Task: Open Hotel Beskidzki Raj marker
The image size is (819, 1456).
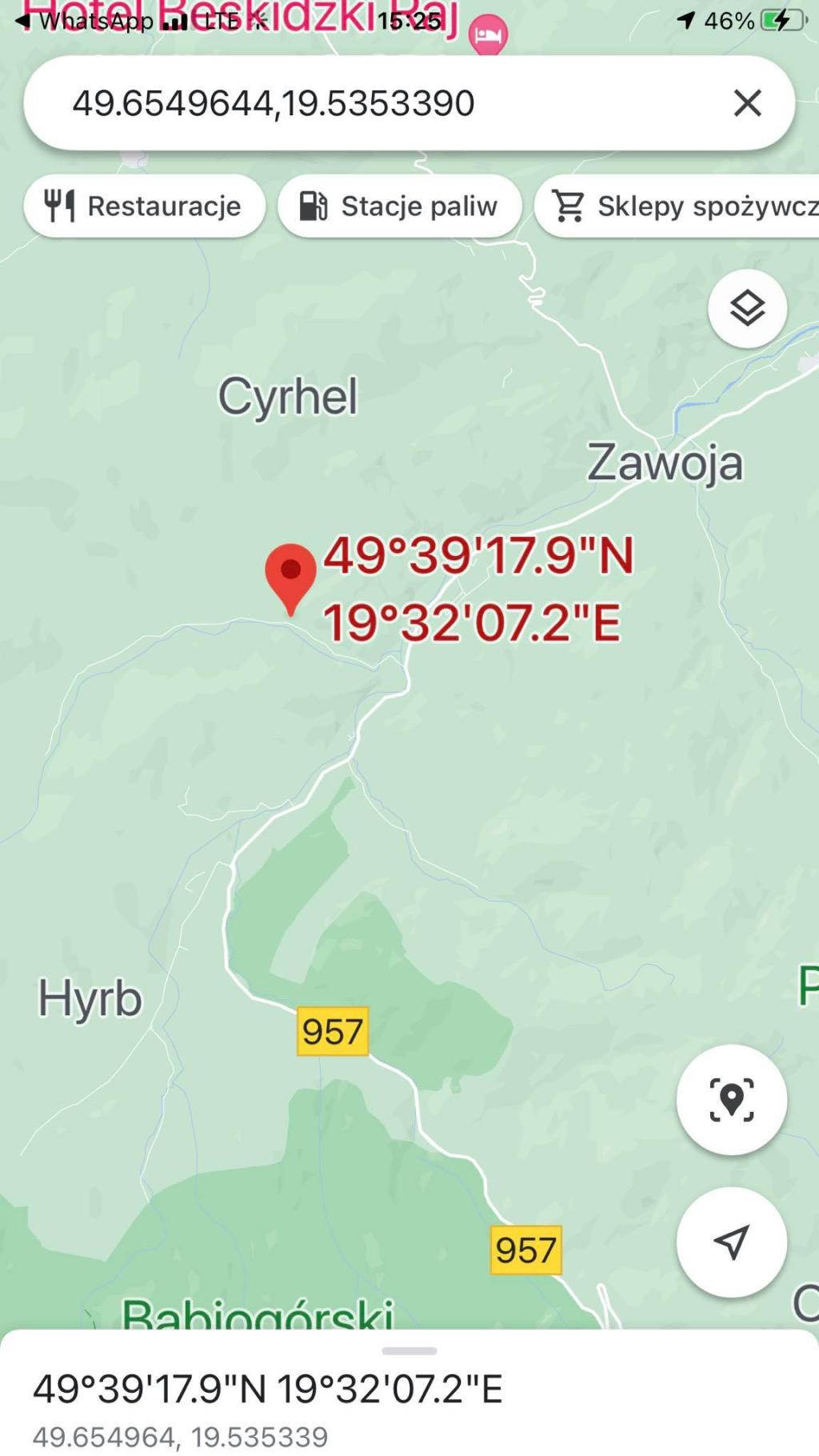Action: click(488, 35)
